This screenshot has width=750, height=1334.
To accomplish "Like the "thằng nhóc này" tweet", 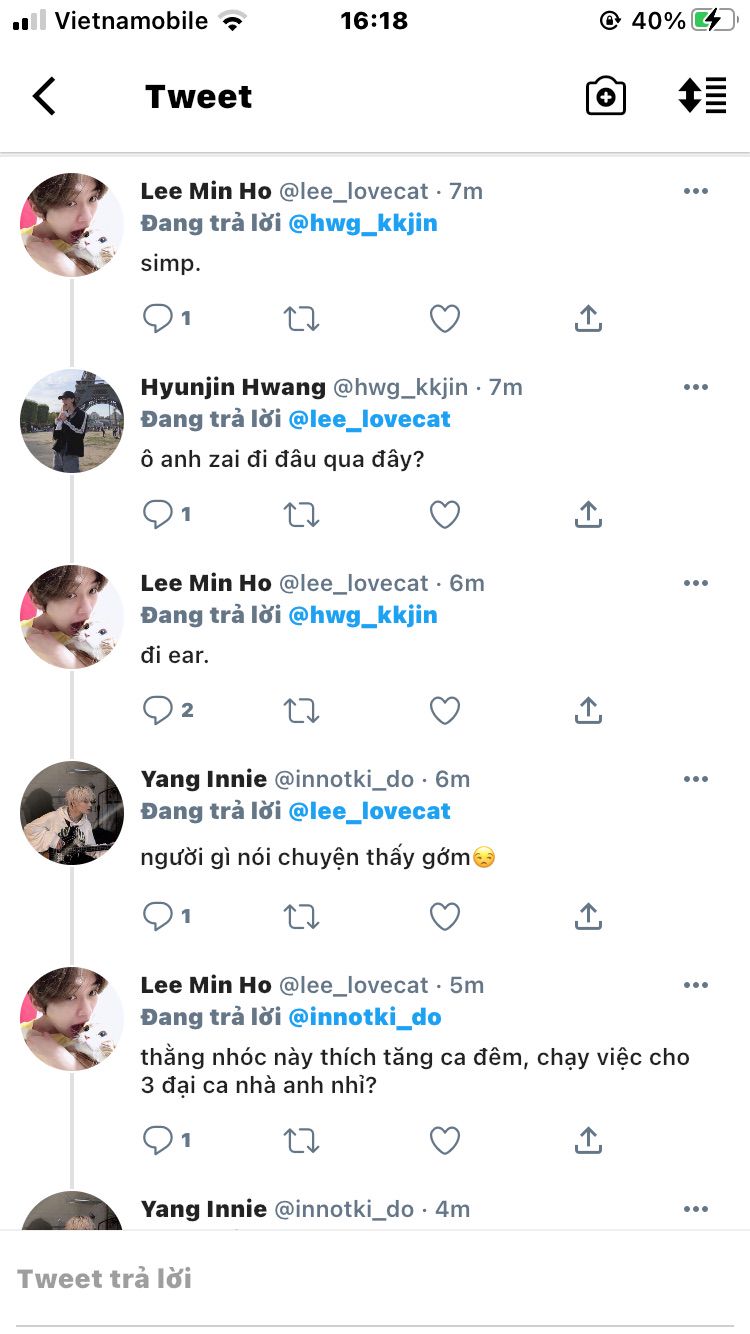I will click(444, 1141).
